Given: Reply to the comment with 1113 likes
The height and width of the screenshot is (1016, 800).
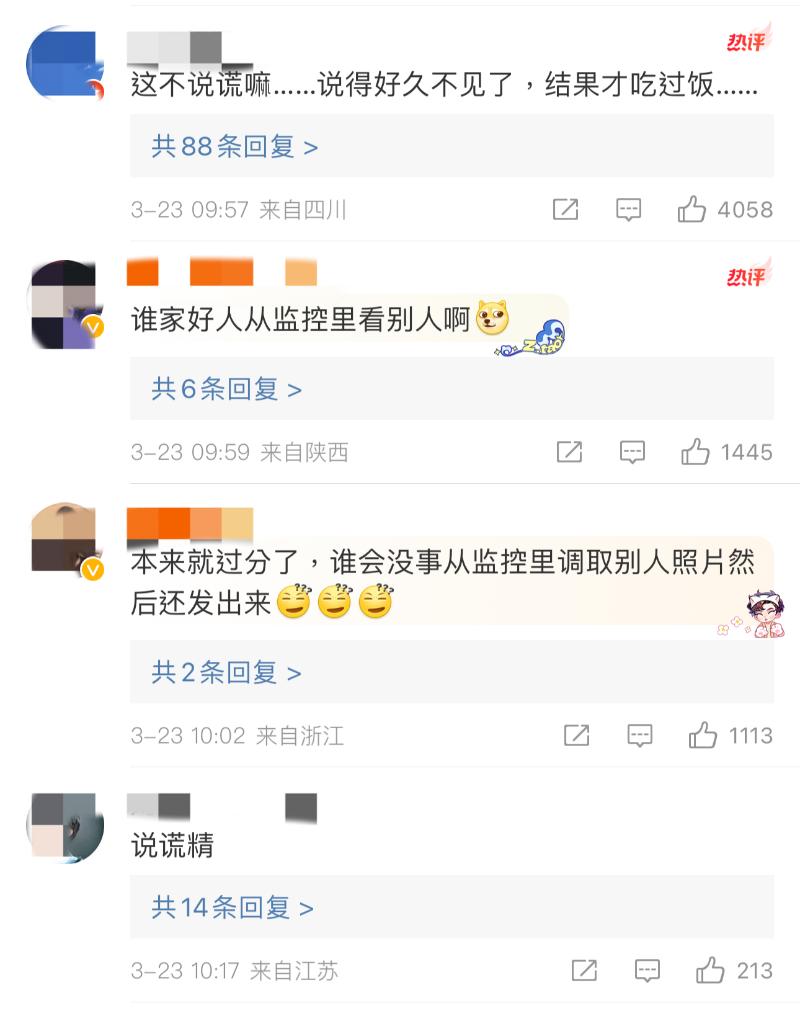Looking at the screenshot, I should (640, 736).
